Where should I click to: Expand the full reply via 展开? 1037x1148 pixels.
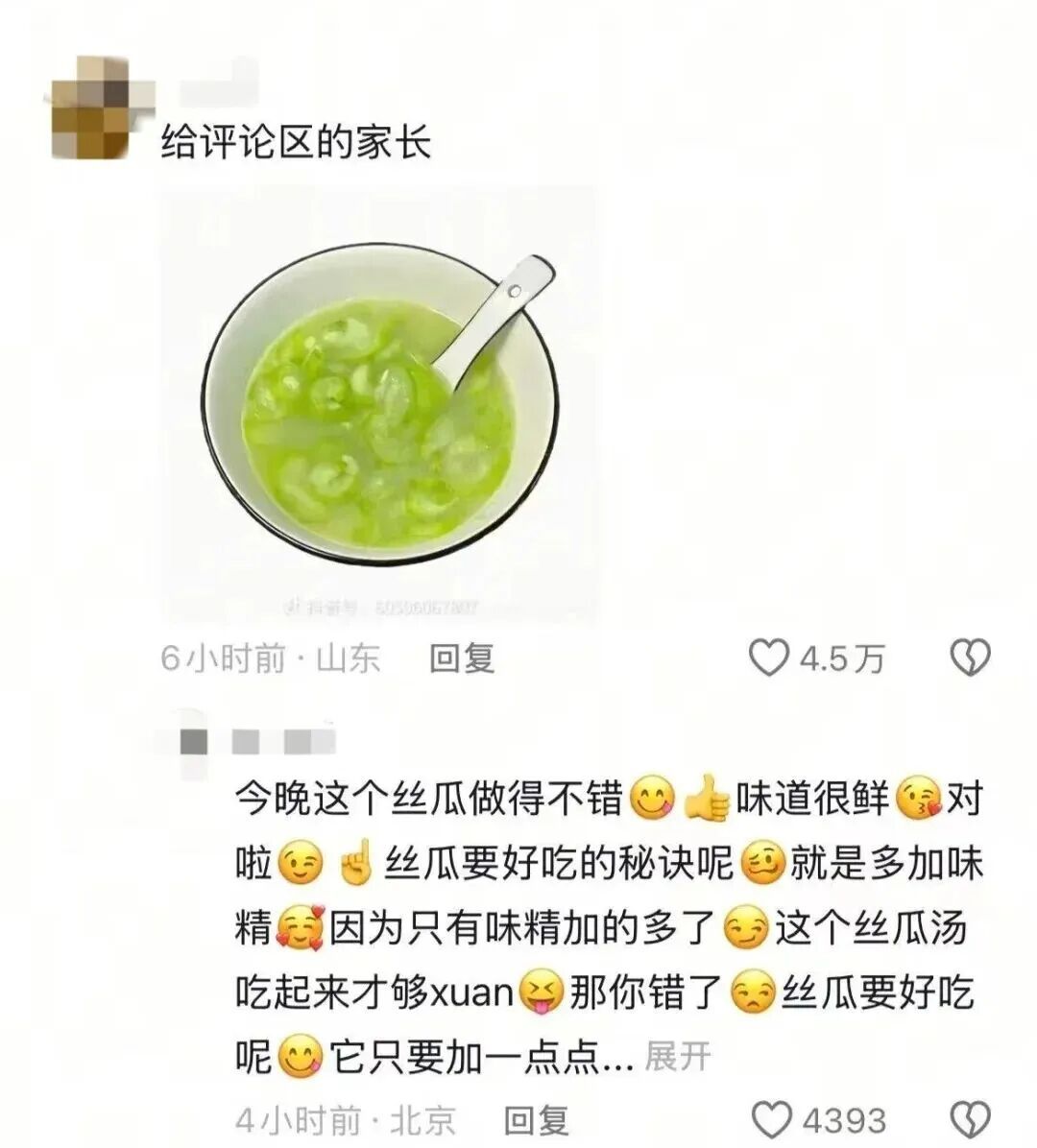[x=677, y=1057]
